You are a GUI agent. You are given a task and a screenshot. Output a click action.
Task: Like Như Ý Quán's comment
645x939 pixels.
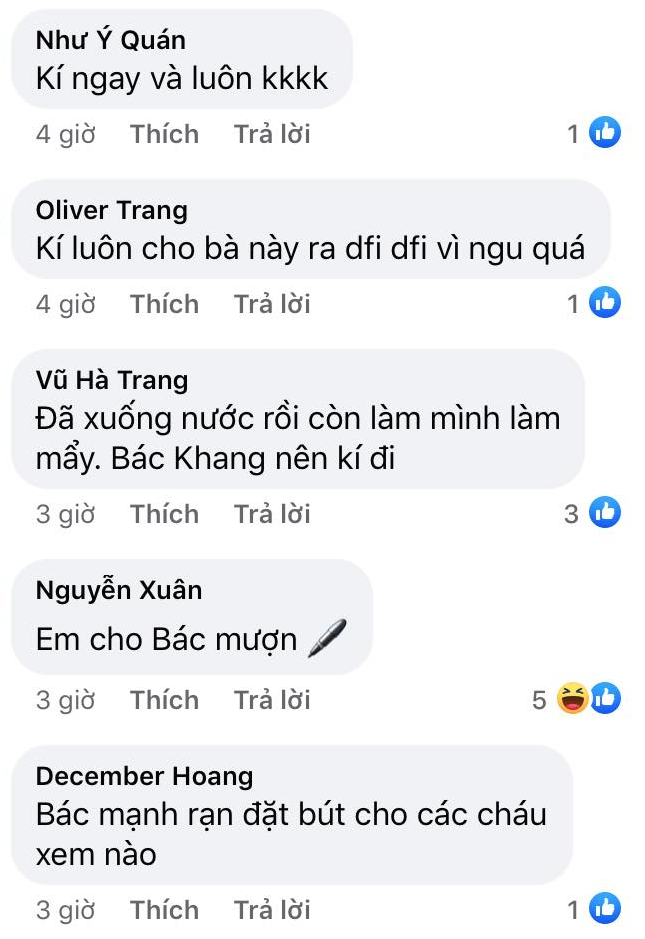164,134
